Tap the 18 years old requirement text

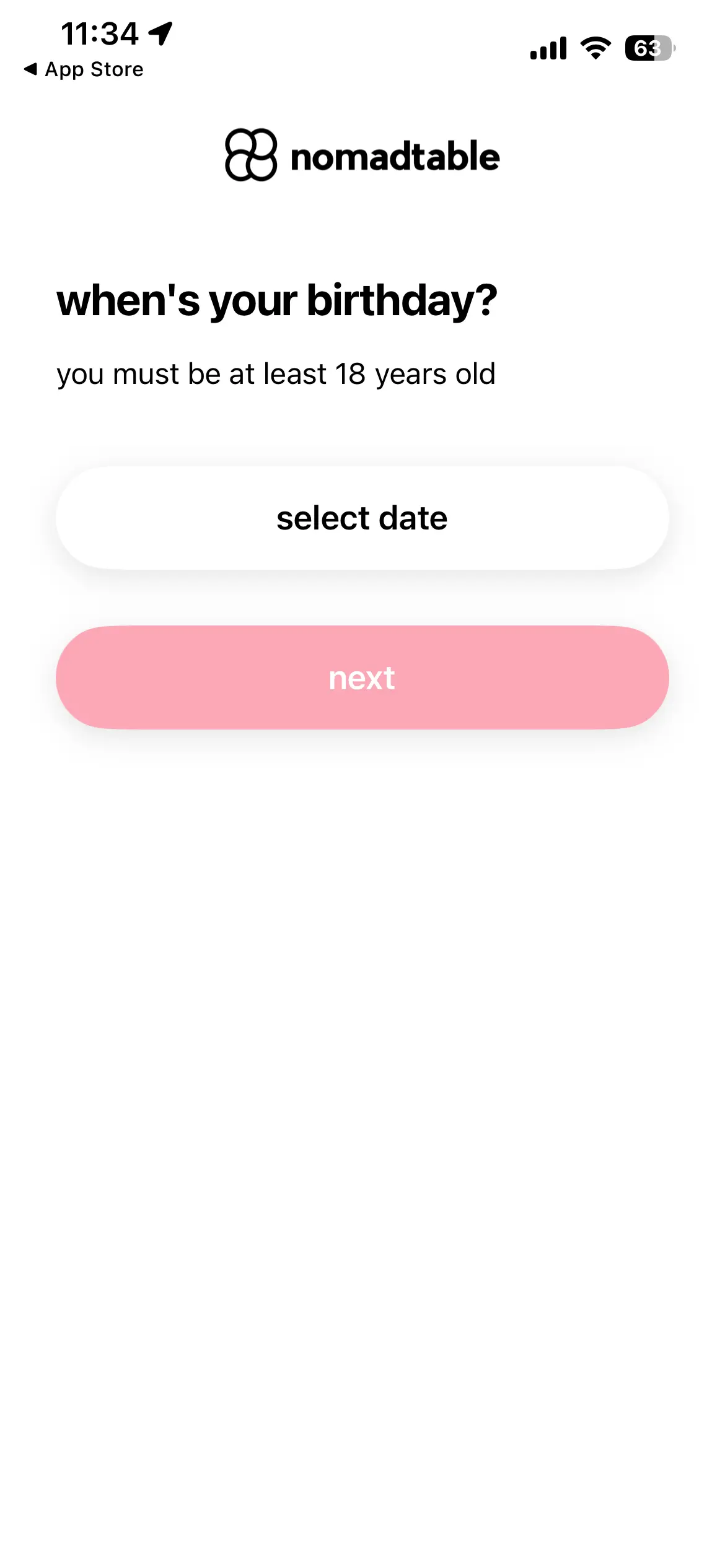pyautogui.click(x=276, y=374)
